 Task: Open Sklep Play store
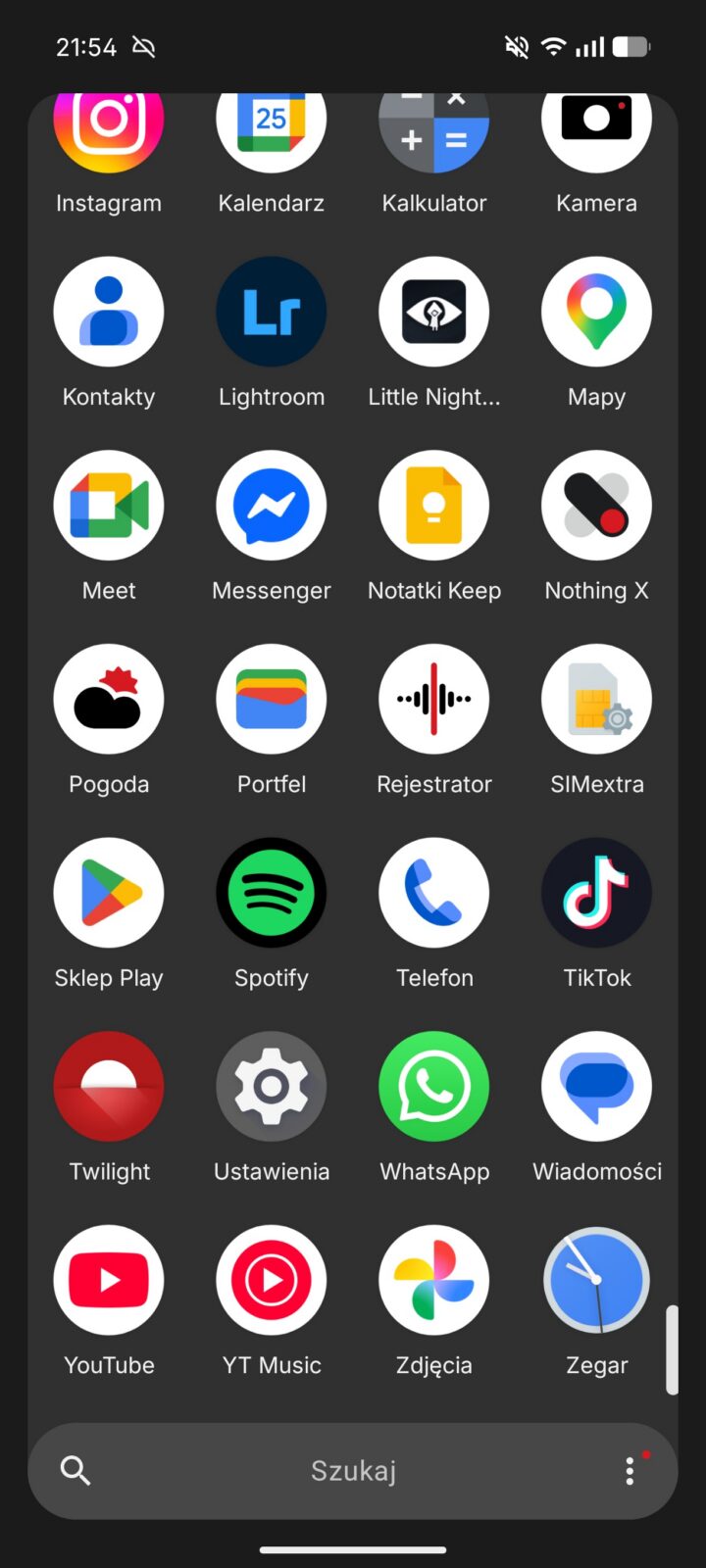point(109,893)
